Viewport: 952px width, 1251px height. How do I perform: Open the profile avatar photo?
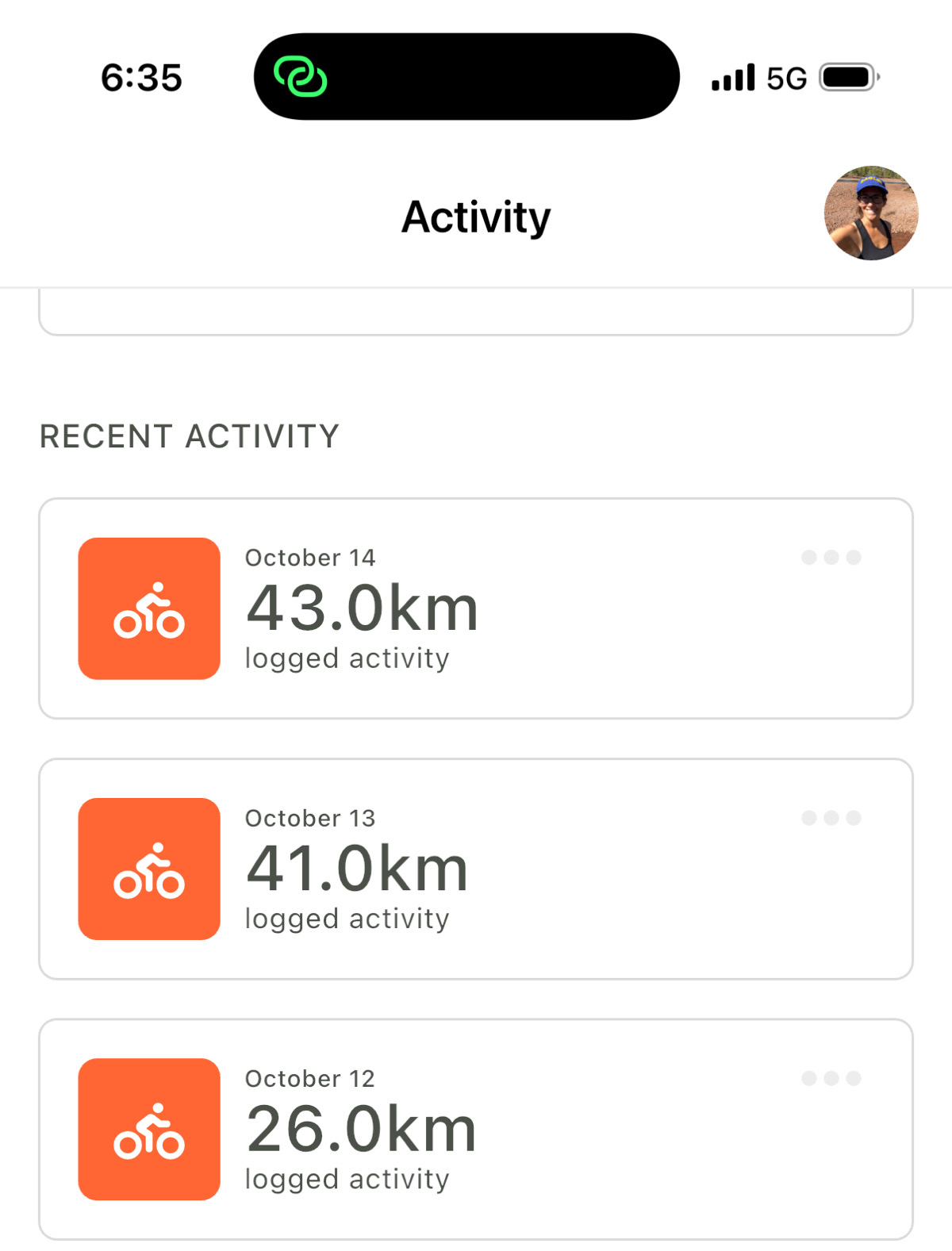point(871,213)
